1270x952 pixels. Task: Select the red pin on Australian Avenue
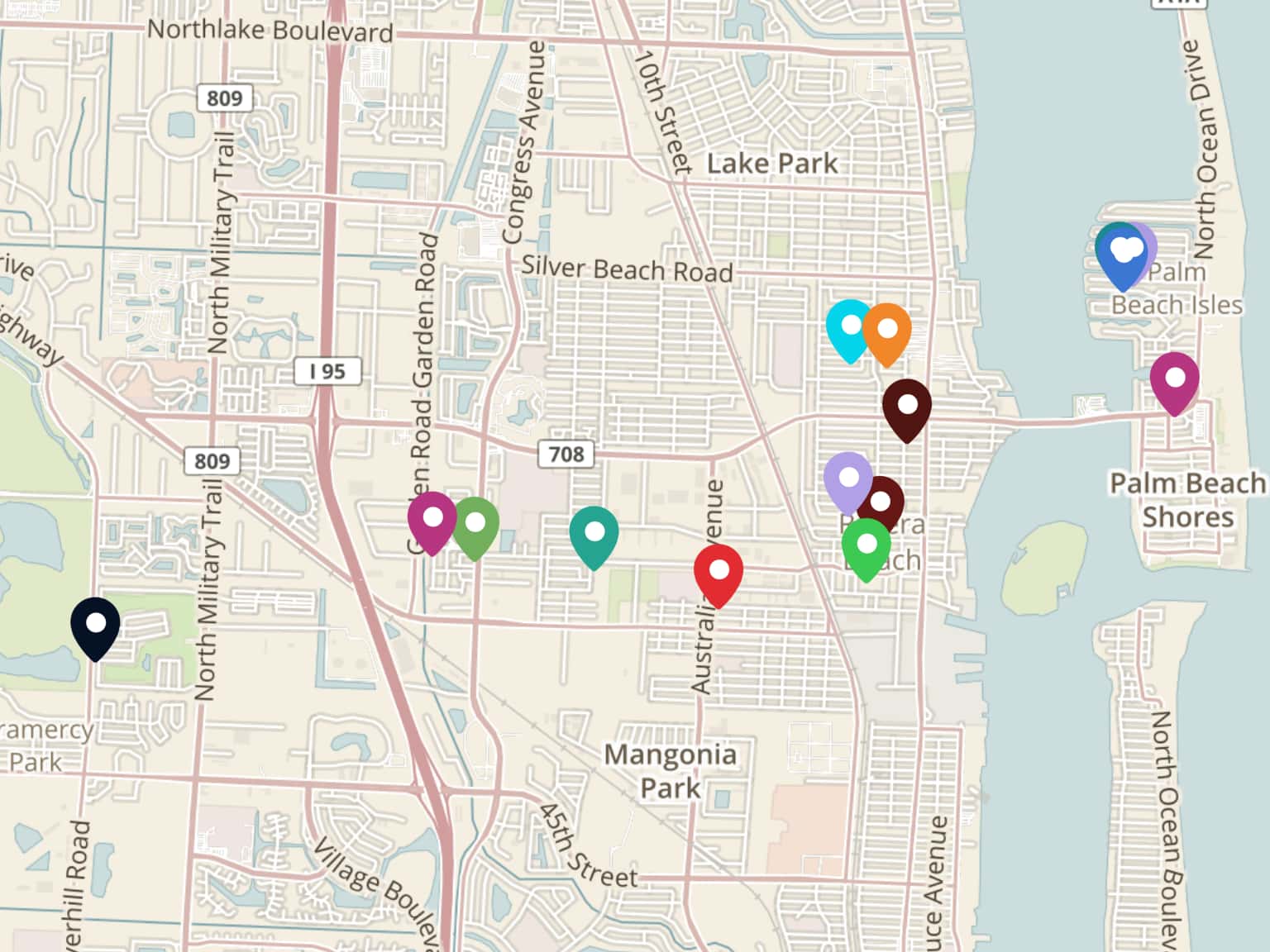click(718, 574)
